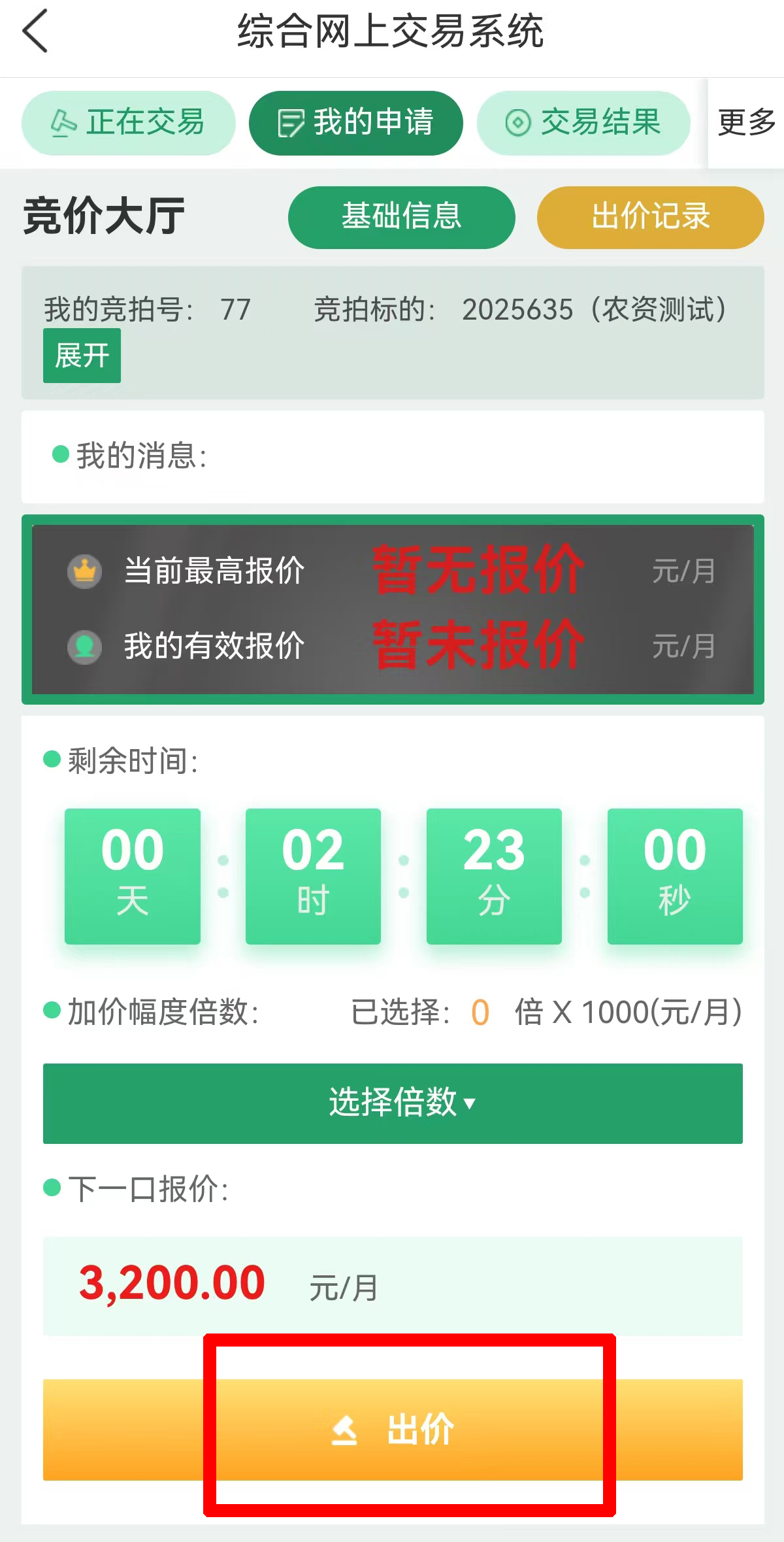Switch to the 正在交易 tab

129,123
